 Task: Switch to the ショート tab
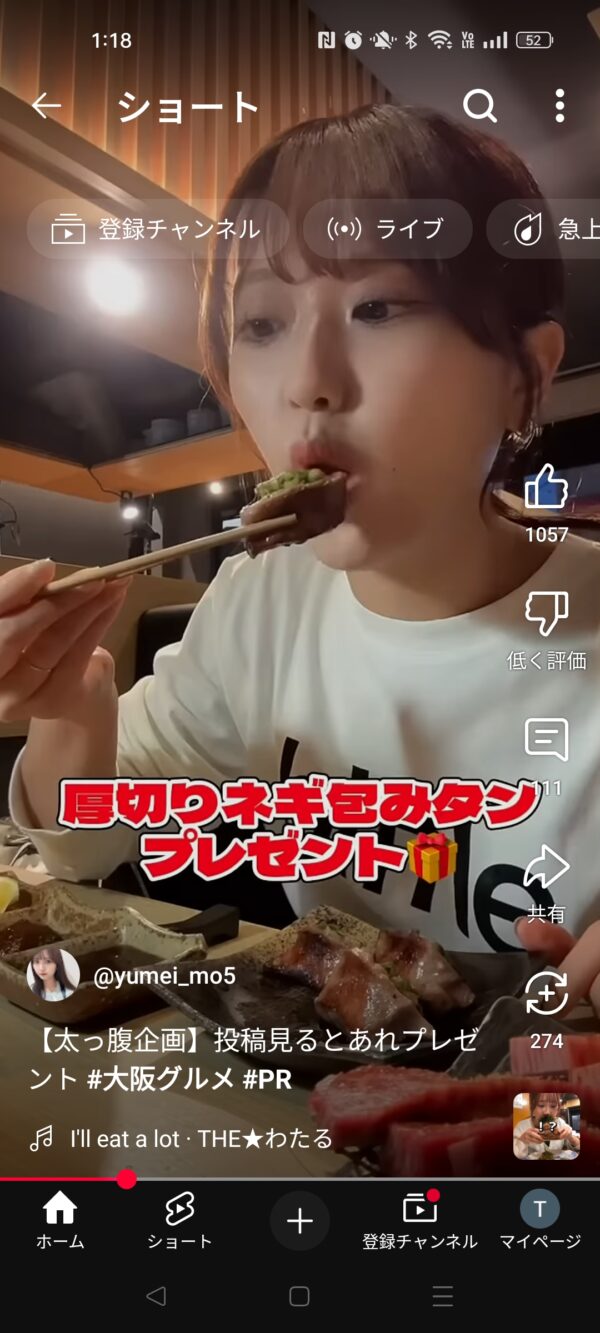[179, 1221]
